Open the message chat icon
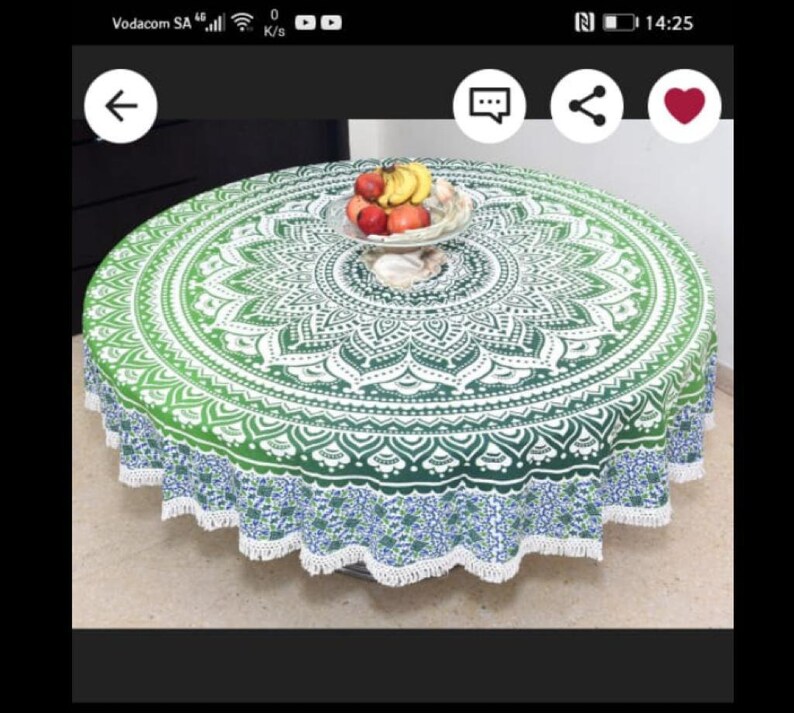 pos(489,106)
